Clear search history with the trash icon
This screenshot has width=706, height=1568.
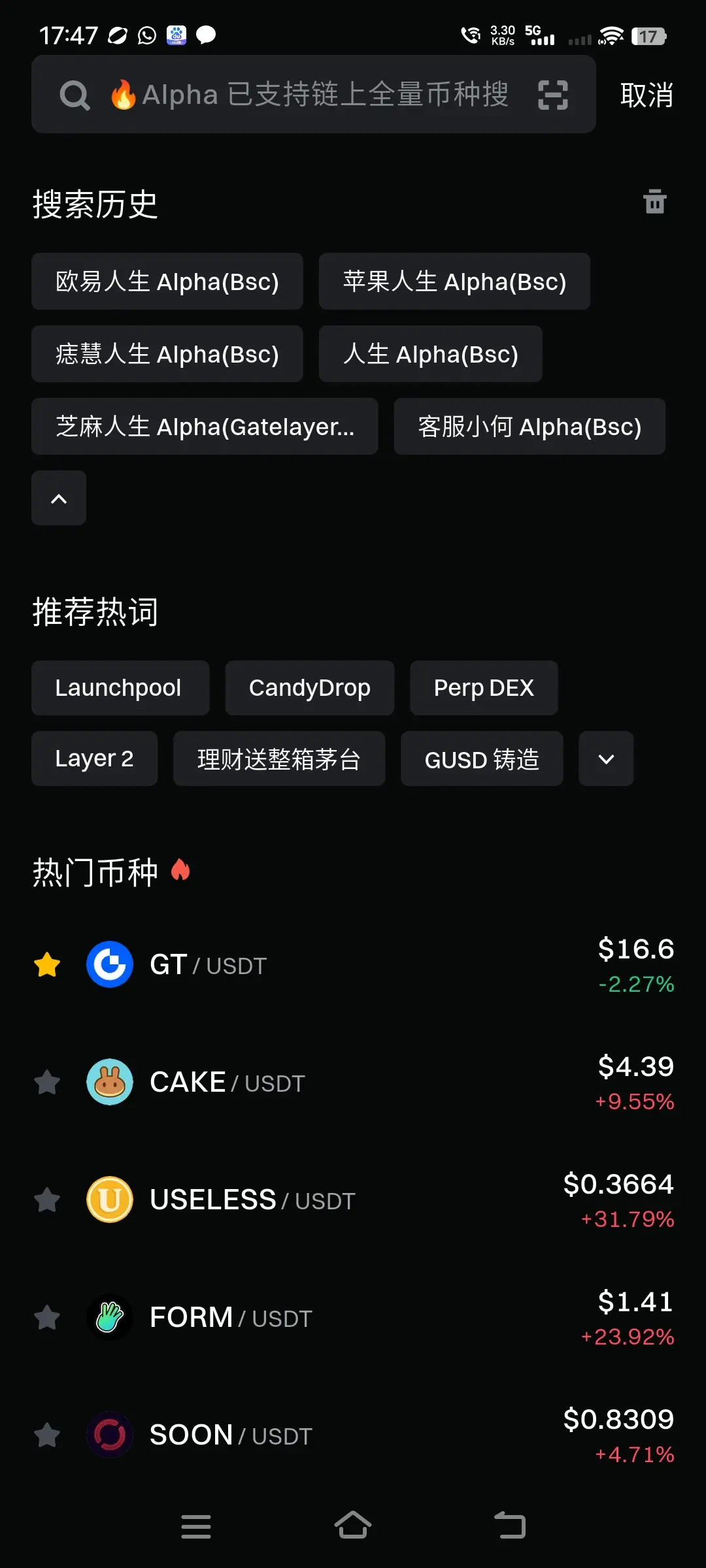coord(654,202)
